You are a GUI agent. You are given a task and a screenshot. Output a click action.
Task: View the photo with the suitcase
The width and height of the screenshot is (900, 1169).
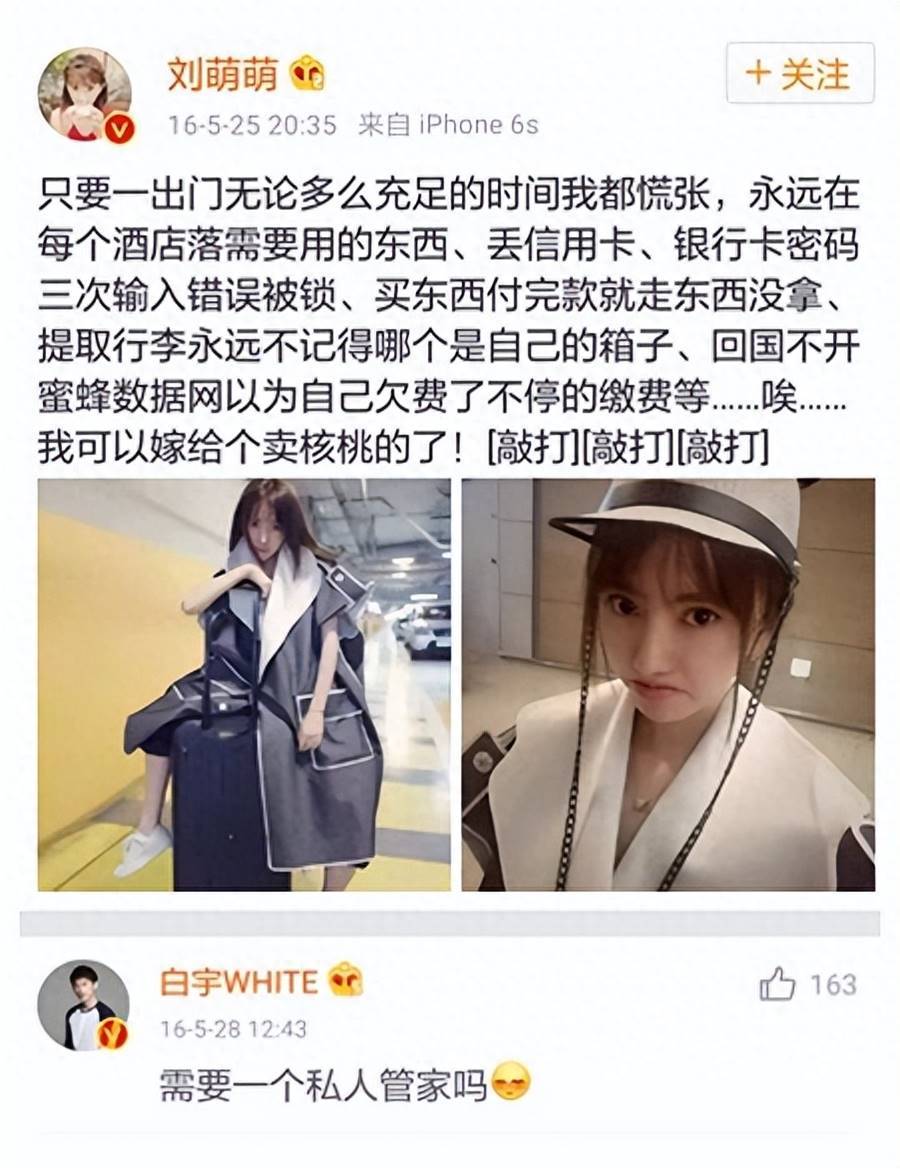[244, 684]
